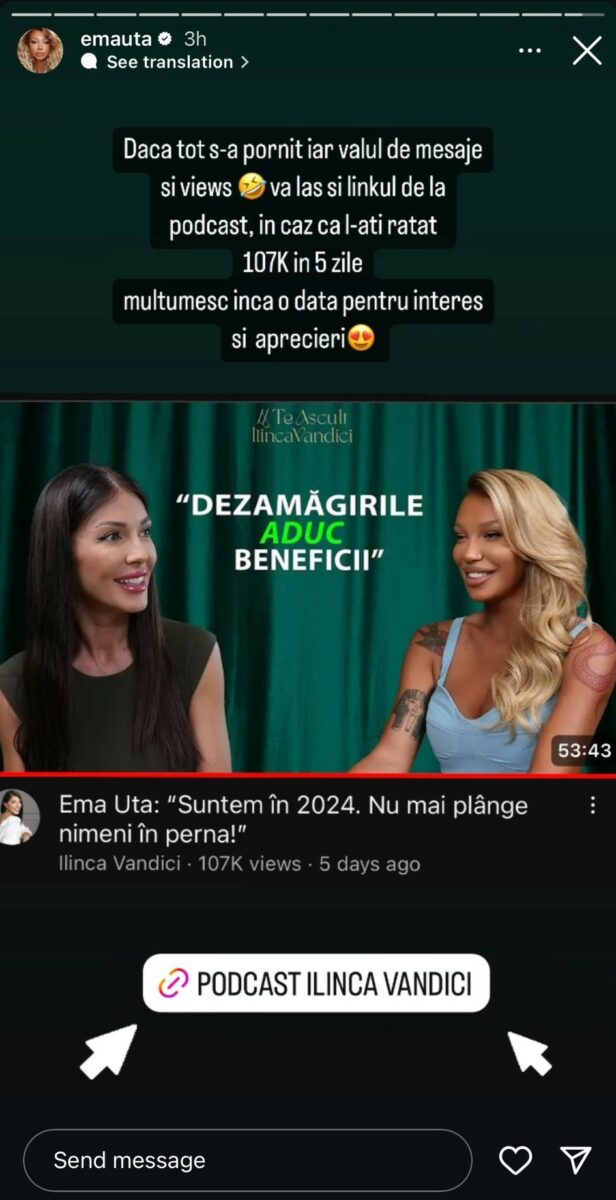Viewport: 616px width, 1200px height.
Task: Tap the Send message field
Action: (x=247, y=1160)
